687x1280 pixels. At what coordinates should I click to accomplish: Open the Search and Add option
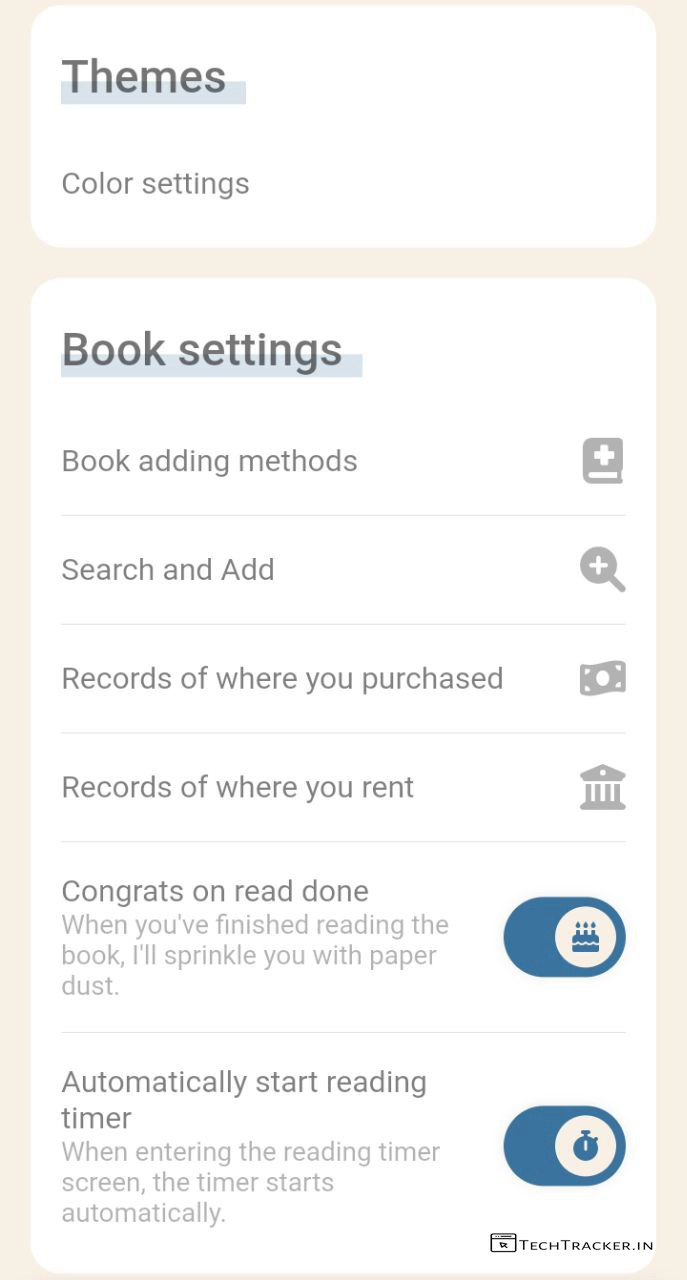coord(168,570)
